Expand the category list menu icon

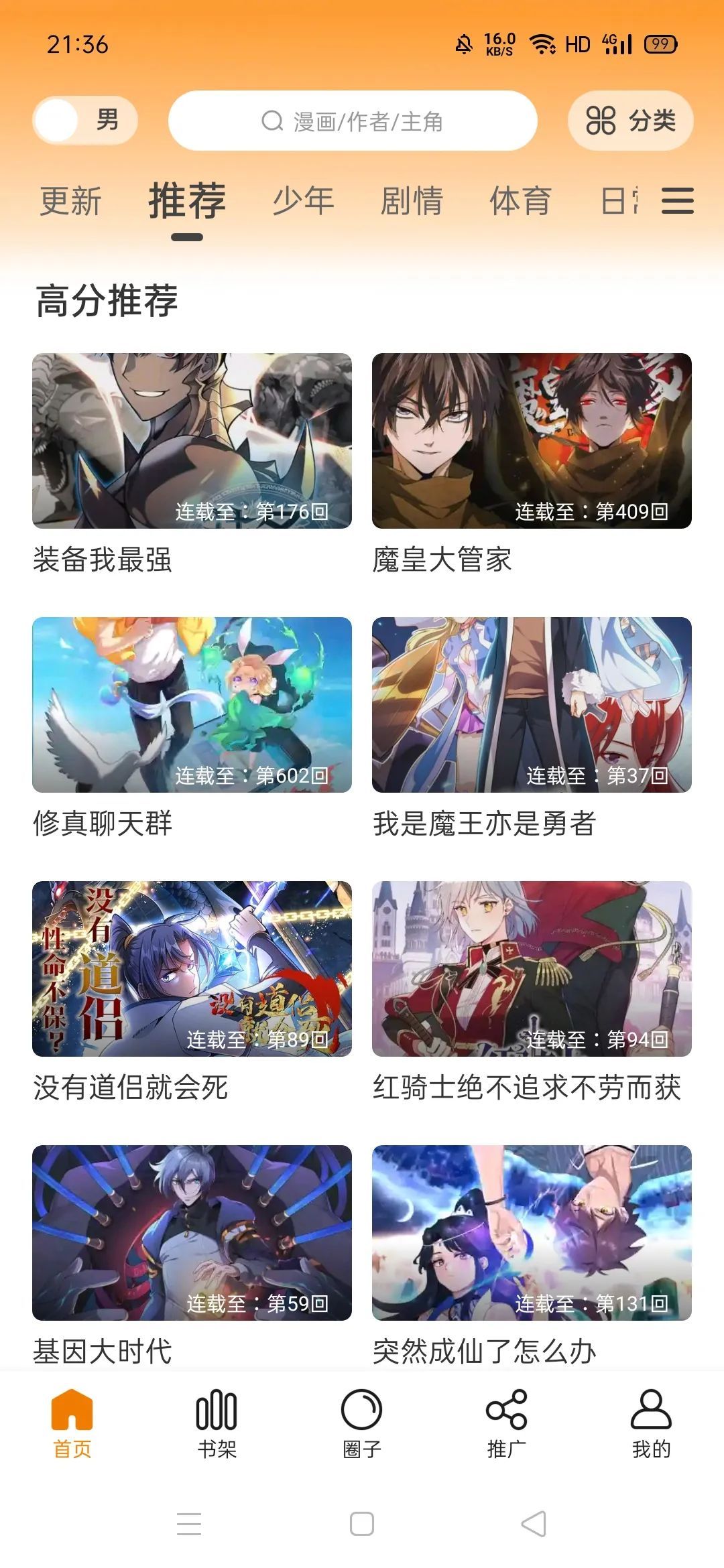pos(677,201)
